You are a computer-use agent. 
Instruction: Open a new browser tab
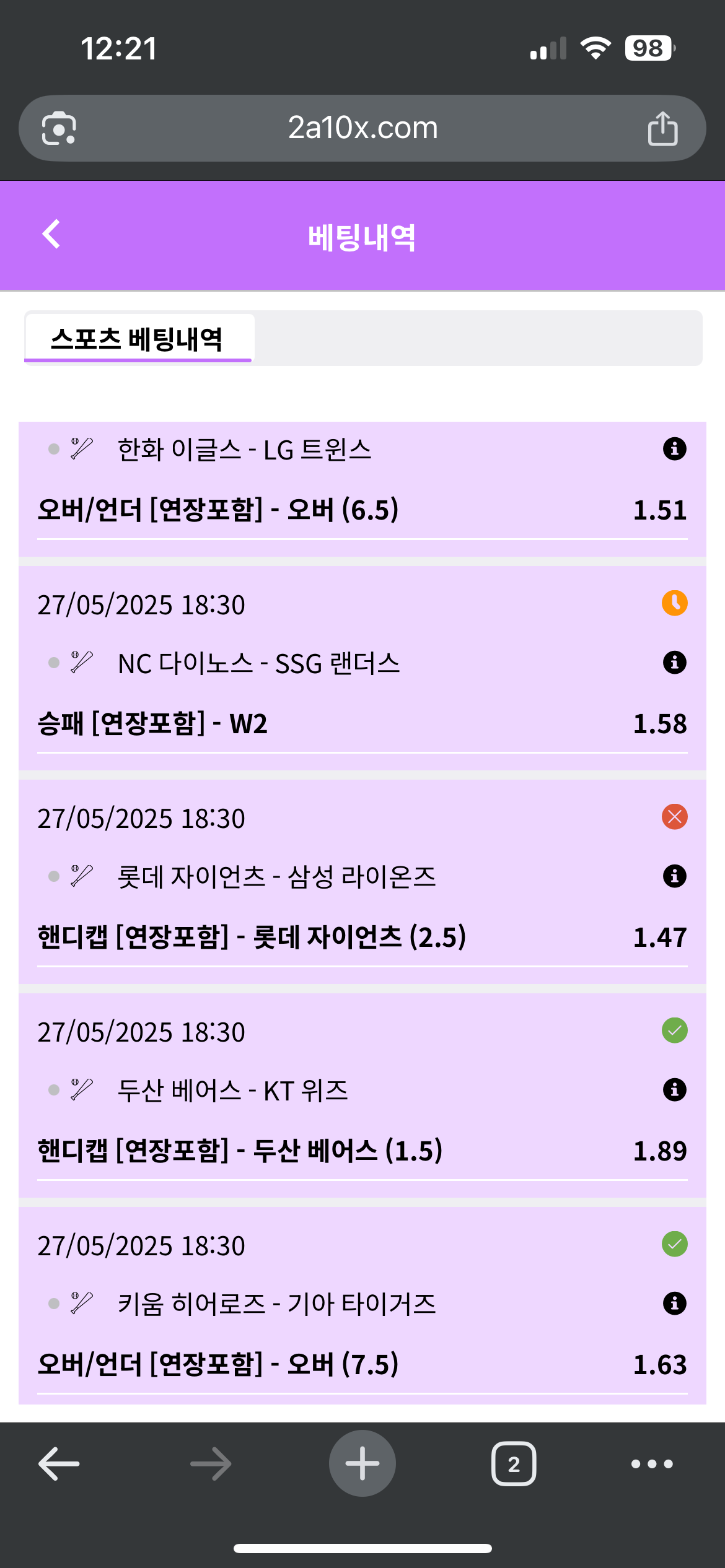pos(362,1464)
